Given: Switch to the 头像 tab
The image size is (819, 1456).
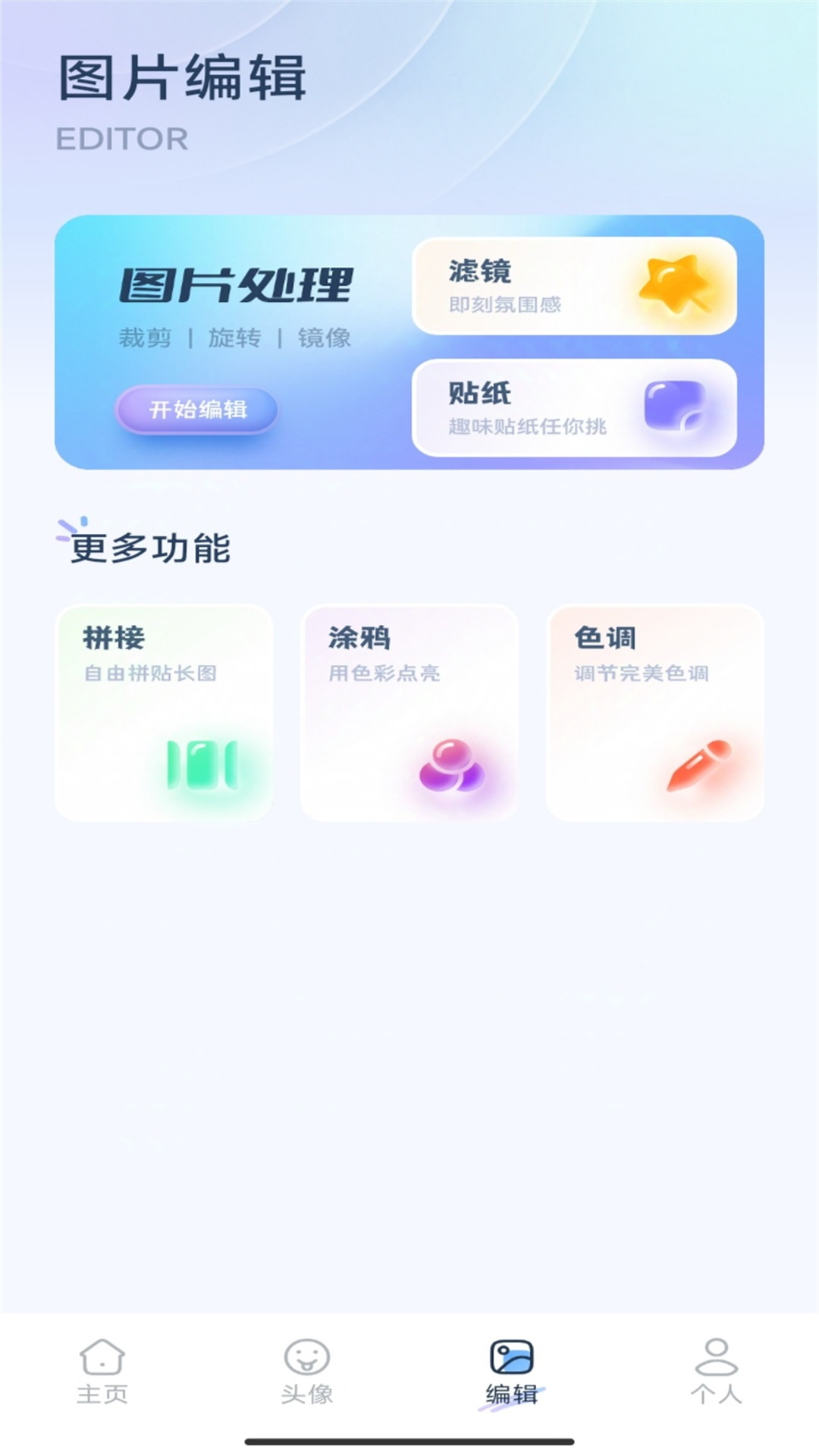Looking at the screenshot, I should [x=307, y=1371].
